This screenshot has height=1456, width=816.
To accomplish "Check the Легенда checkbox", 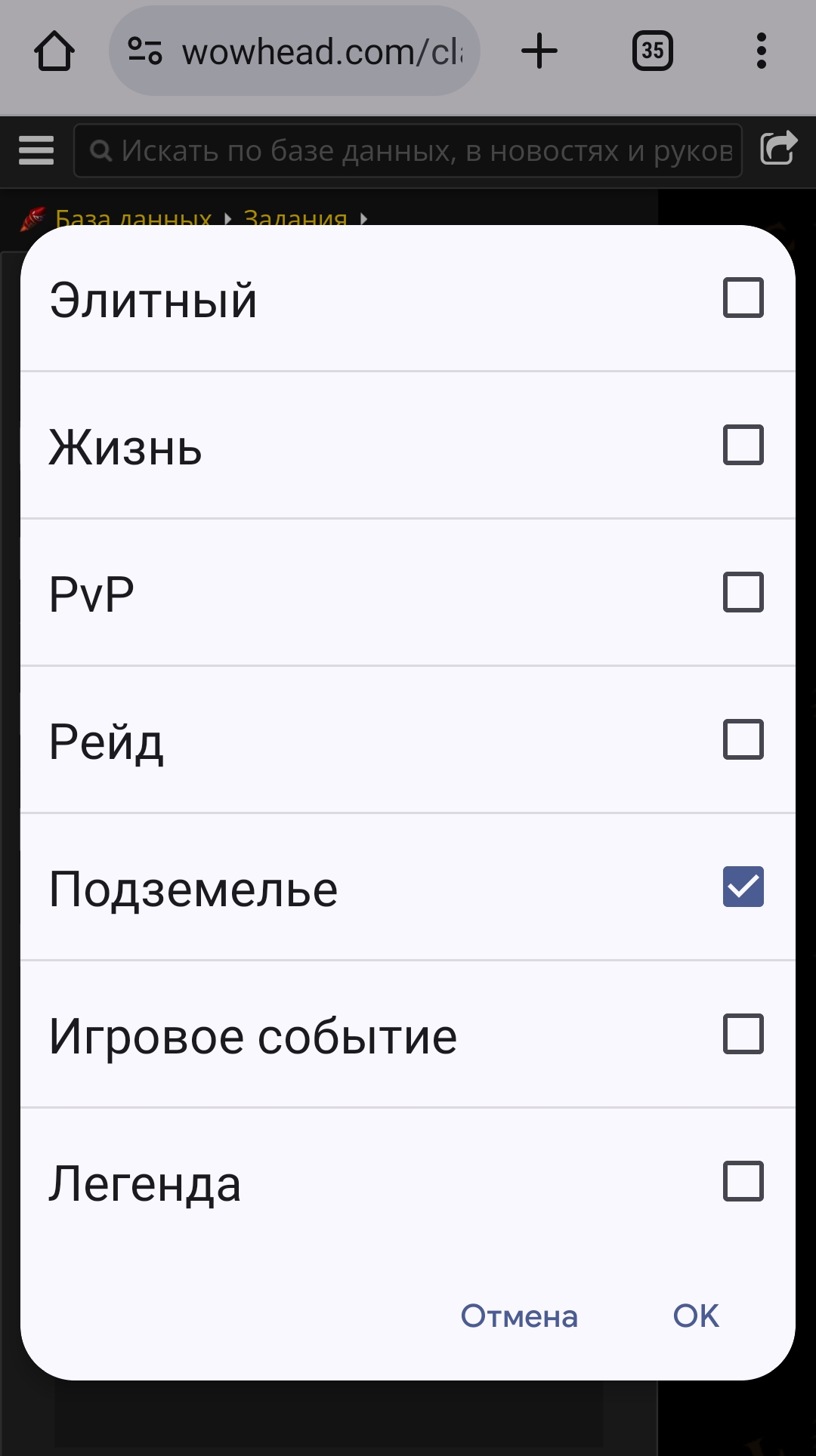I will [743, 1181].
